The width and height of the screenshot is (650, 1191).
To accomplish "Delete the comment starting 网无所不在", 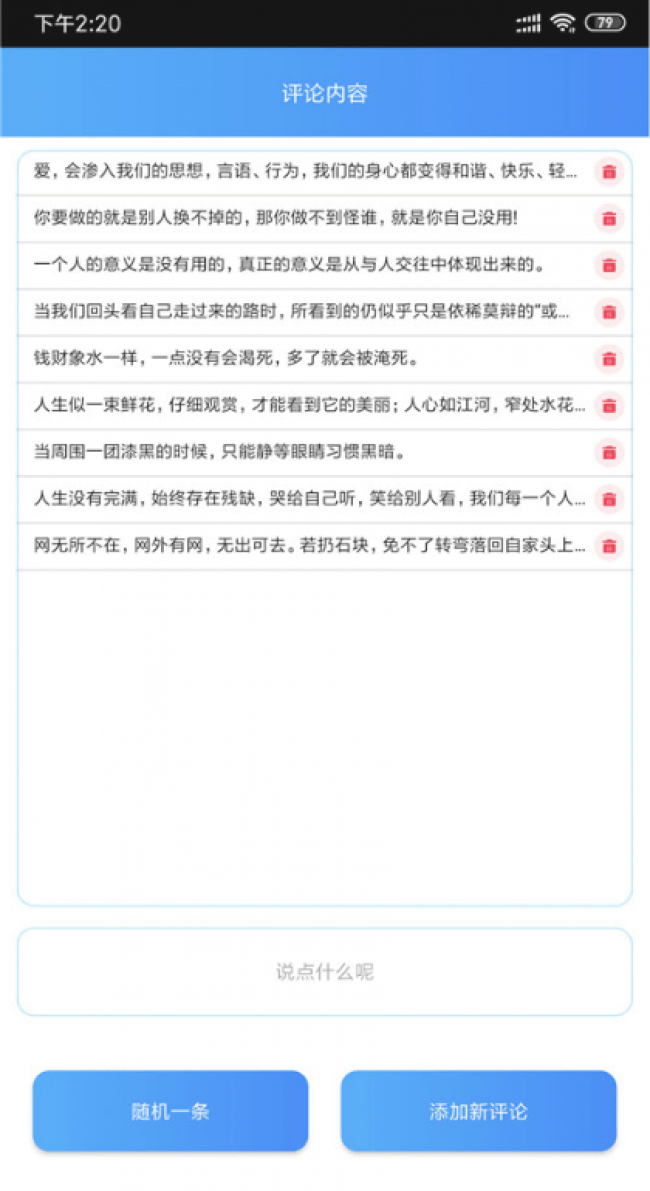I will 608,546.
